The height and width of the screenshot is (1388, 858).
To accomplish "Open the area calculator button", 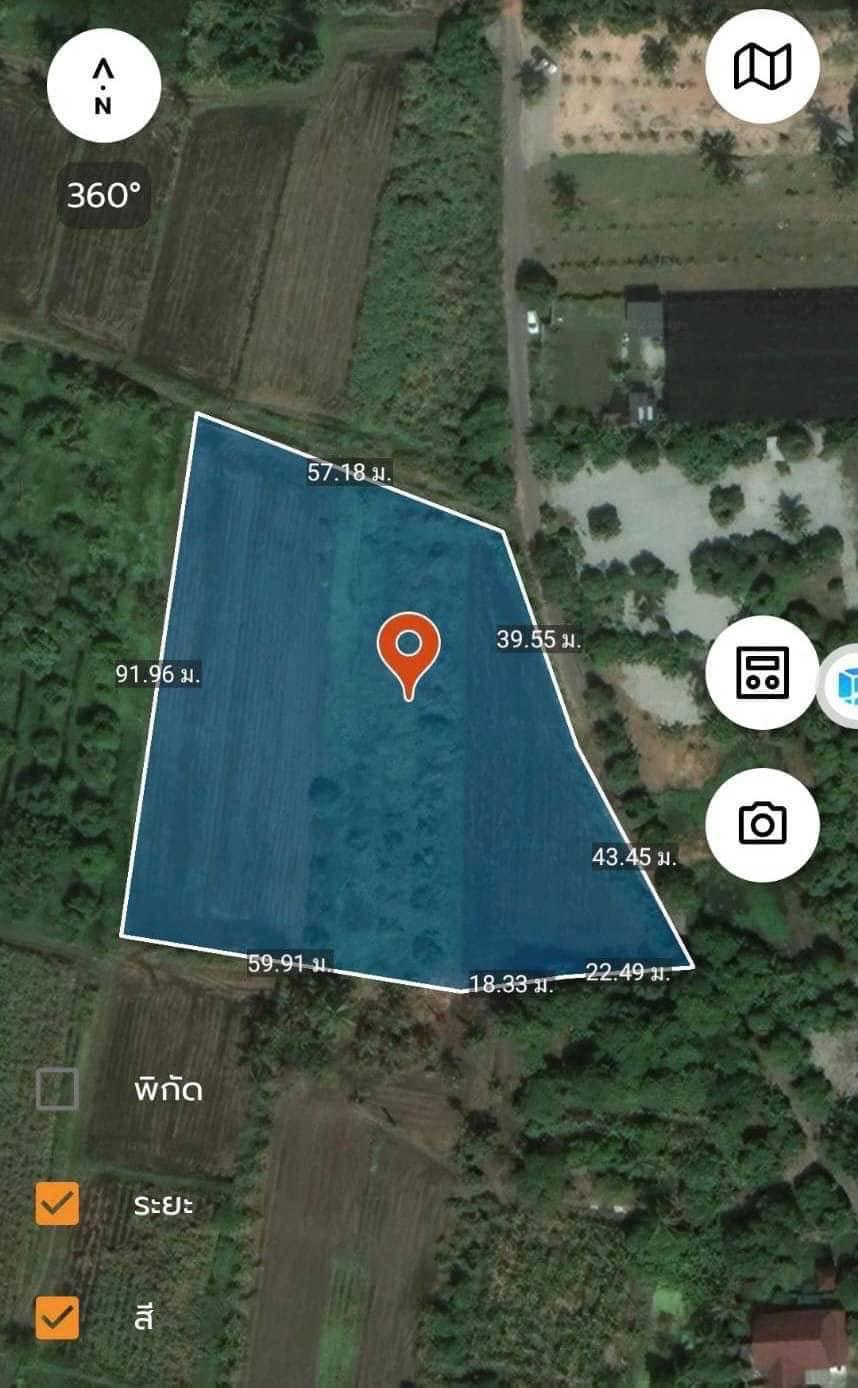I will point(762,672).
